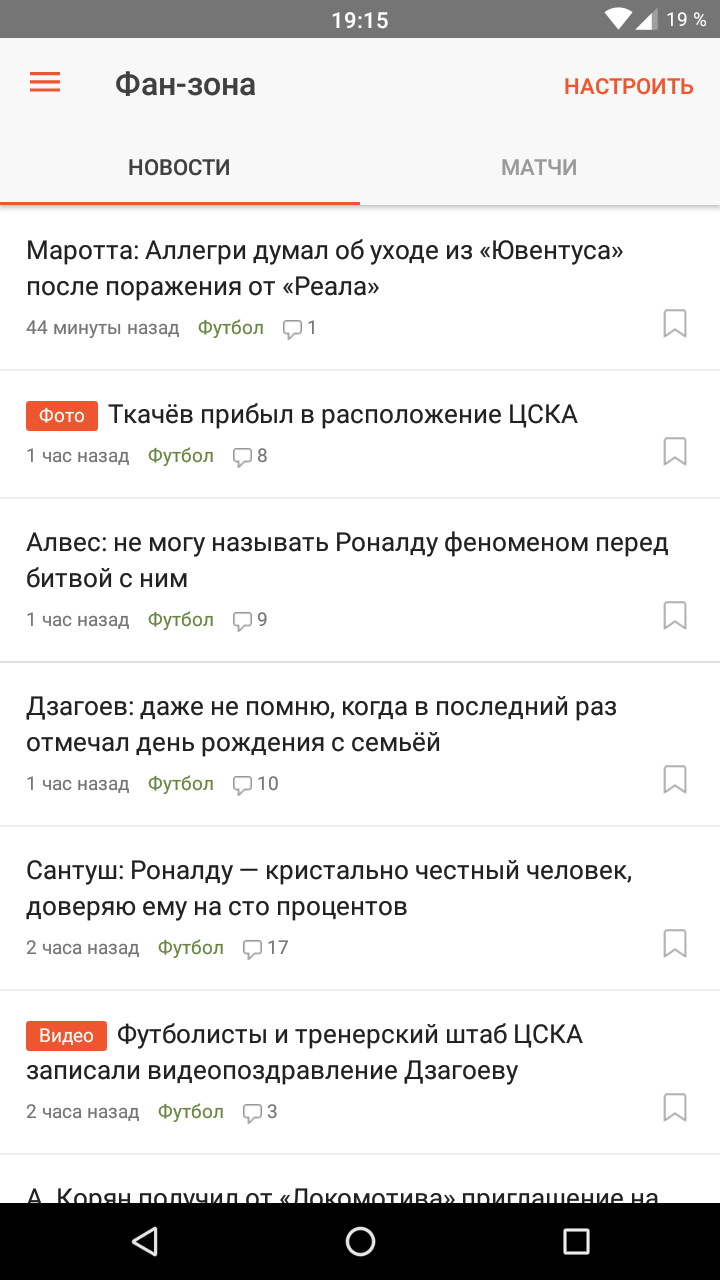
Task: Bookmark the Ткачёв ЦСКА photo article
Action: 675,451
